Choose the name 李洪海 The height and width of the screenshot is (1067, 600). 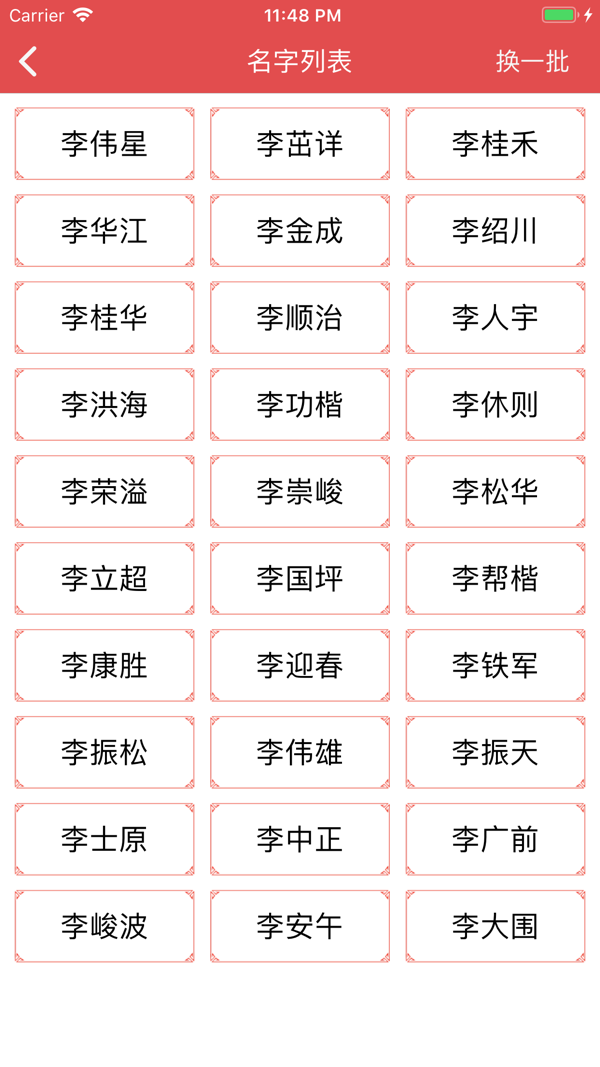104,405
